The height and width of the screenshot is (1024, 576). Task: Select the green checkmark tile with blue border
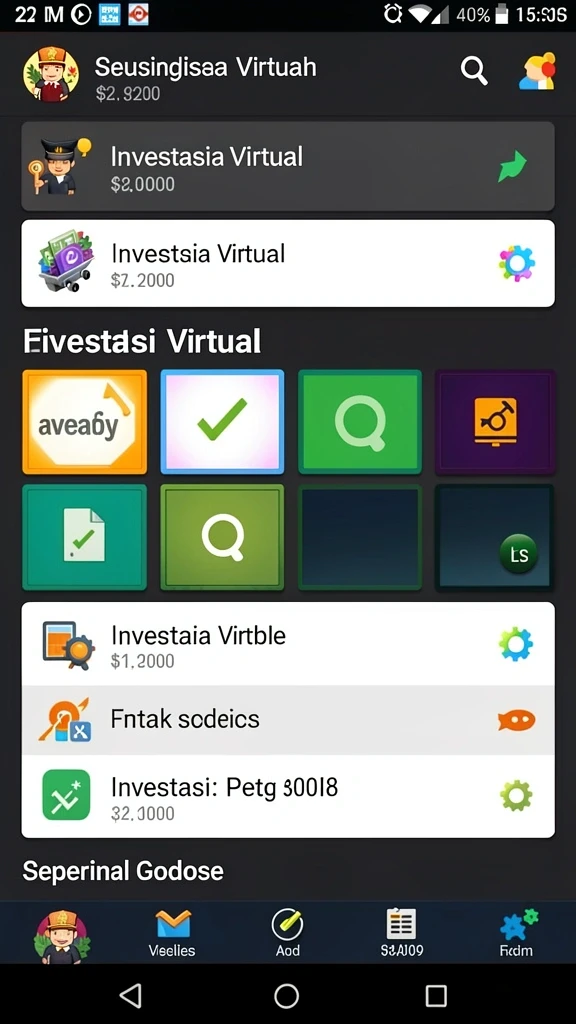222,421
